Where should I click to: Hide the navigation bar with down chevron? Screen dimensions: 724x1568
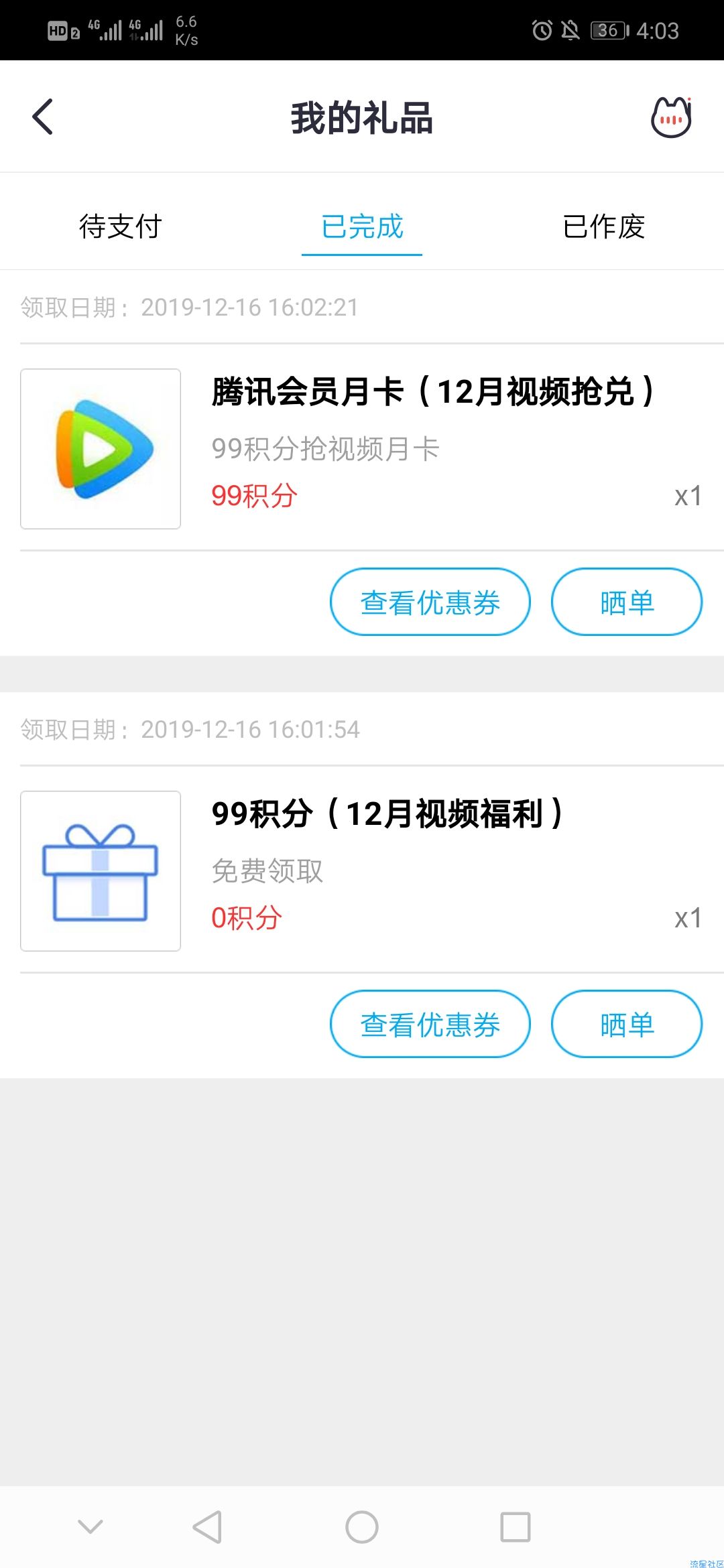coord(90,1527)
